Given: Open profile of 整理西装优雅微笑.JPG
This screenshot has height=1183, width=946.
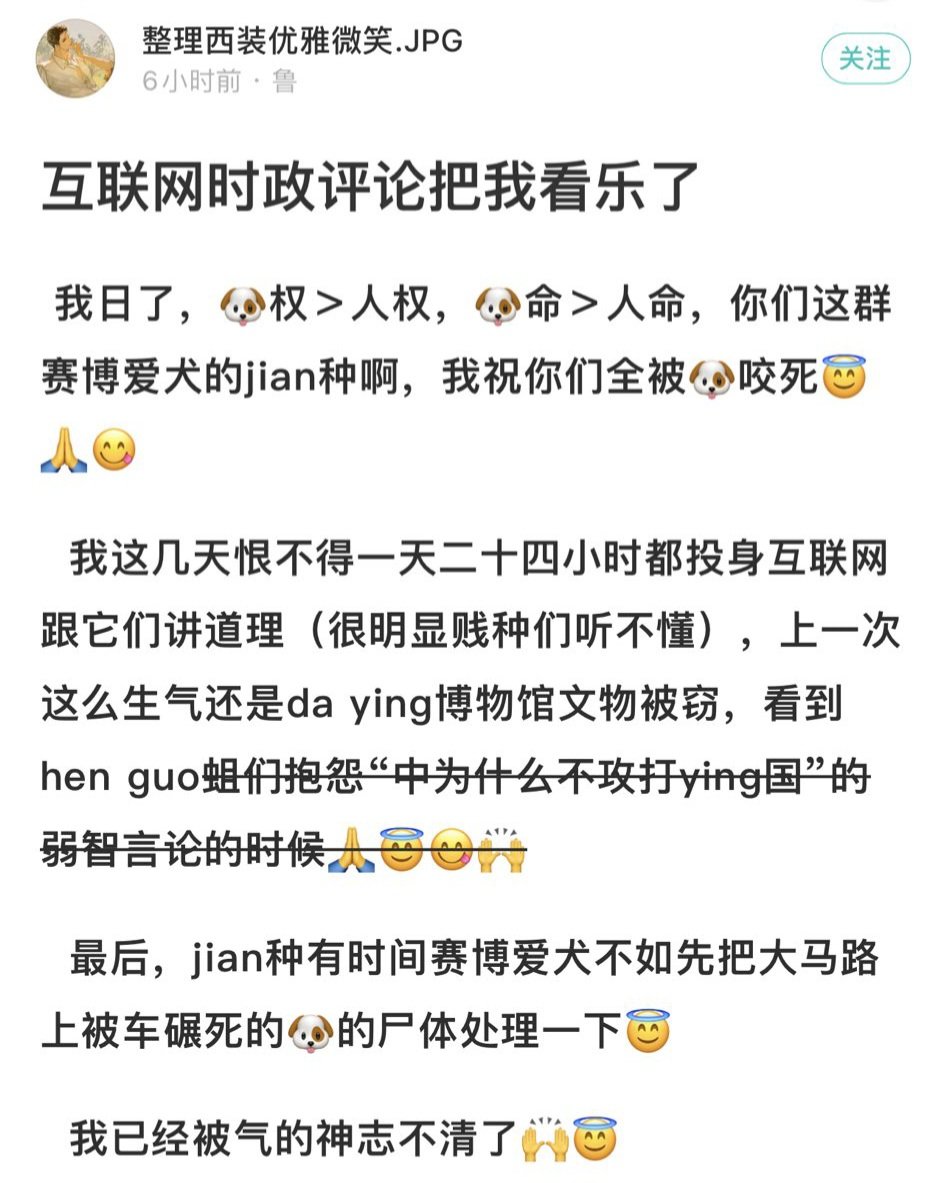Looking at the screenshot, I should point(302,41).
